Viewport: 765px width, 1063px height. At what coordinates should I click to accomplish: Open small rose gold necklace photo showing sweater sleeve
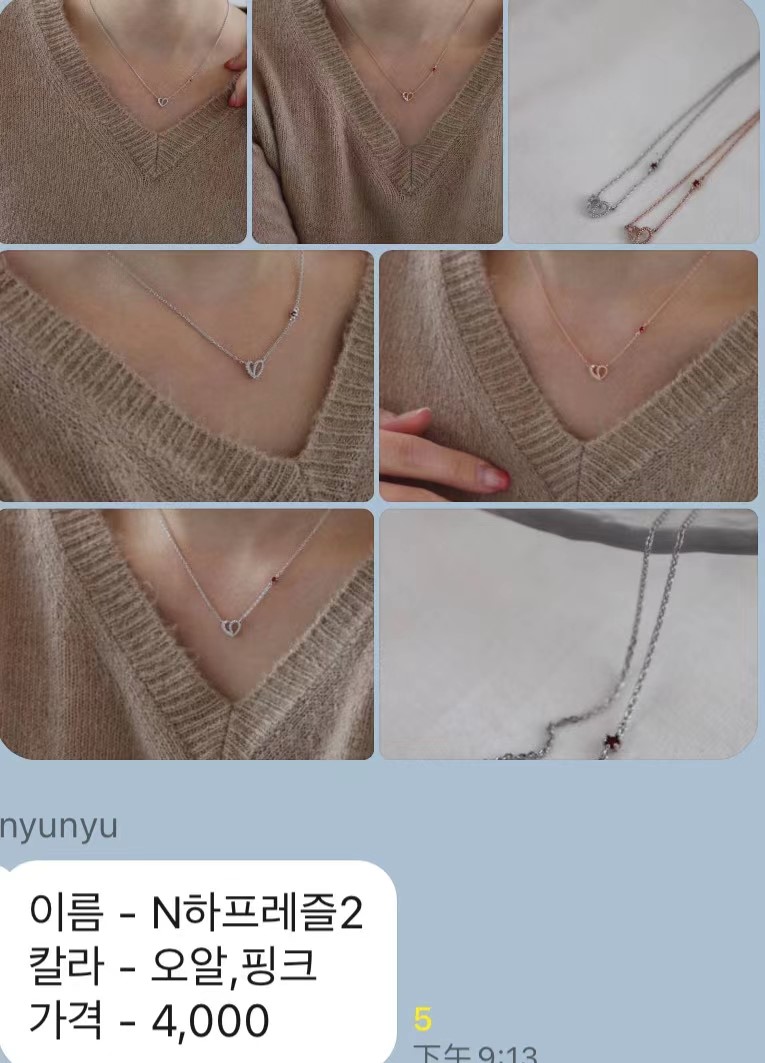click(x=377, y=120)
